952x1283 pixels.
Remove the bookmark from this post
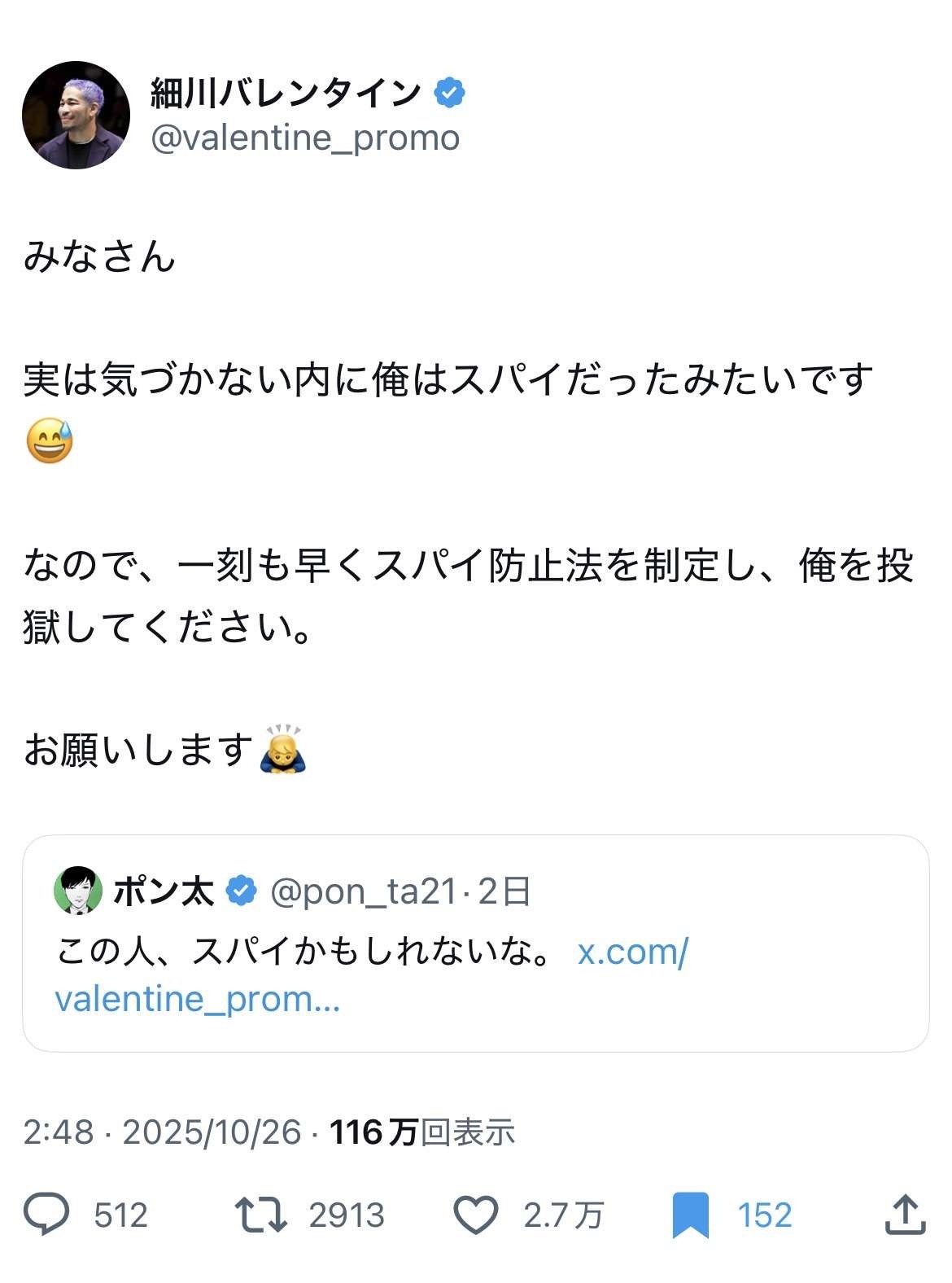[x=690, y=1215]
